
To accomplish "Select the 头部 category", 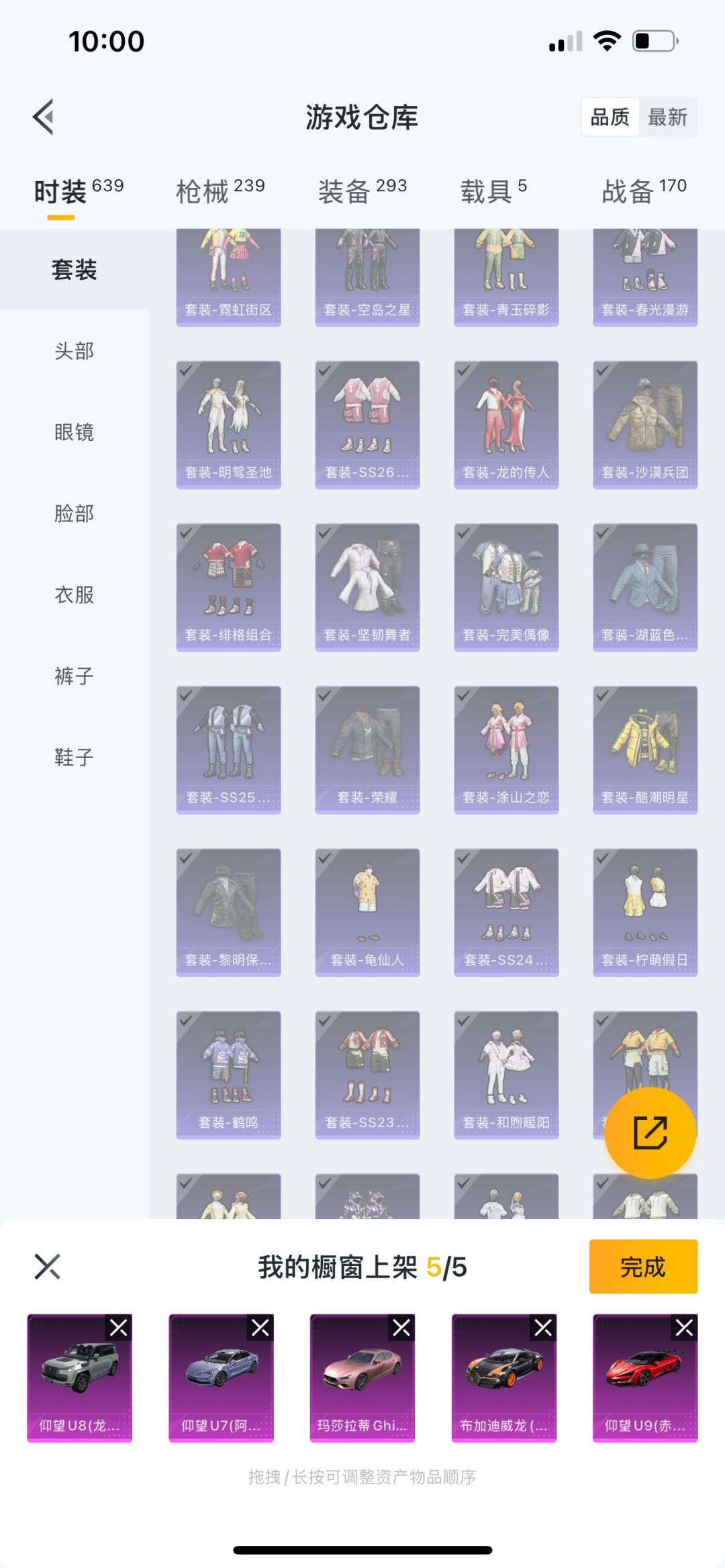I will point(74,351).
